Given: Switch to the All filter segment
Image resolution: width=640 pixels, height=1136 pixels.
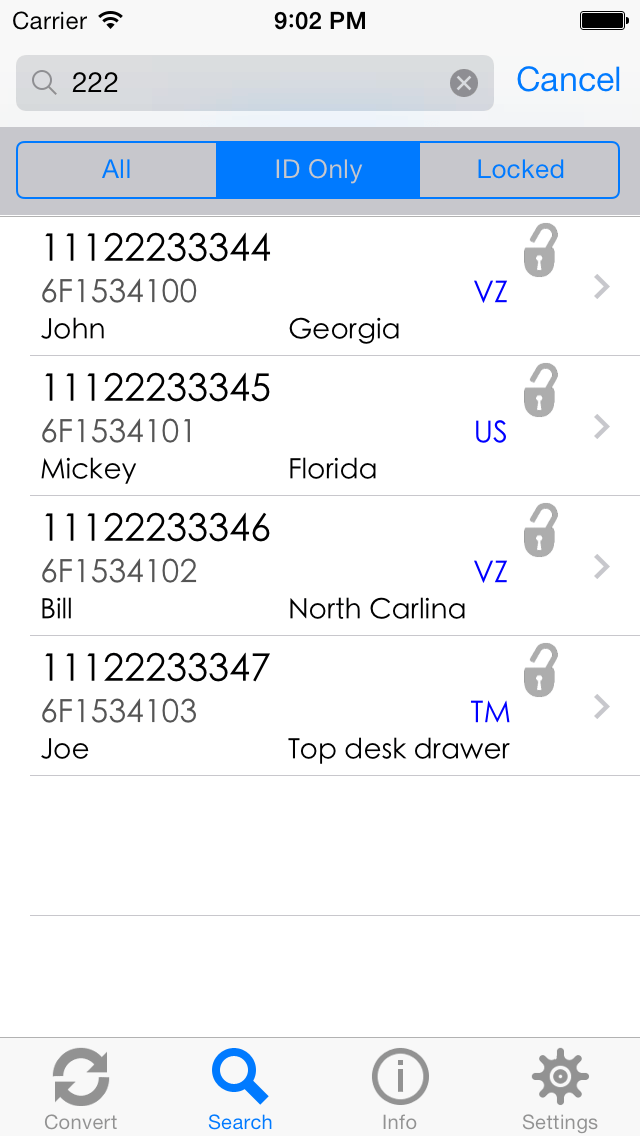Looking at the screenshot, I should [117, 170].
